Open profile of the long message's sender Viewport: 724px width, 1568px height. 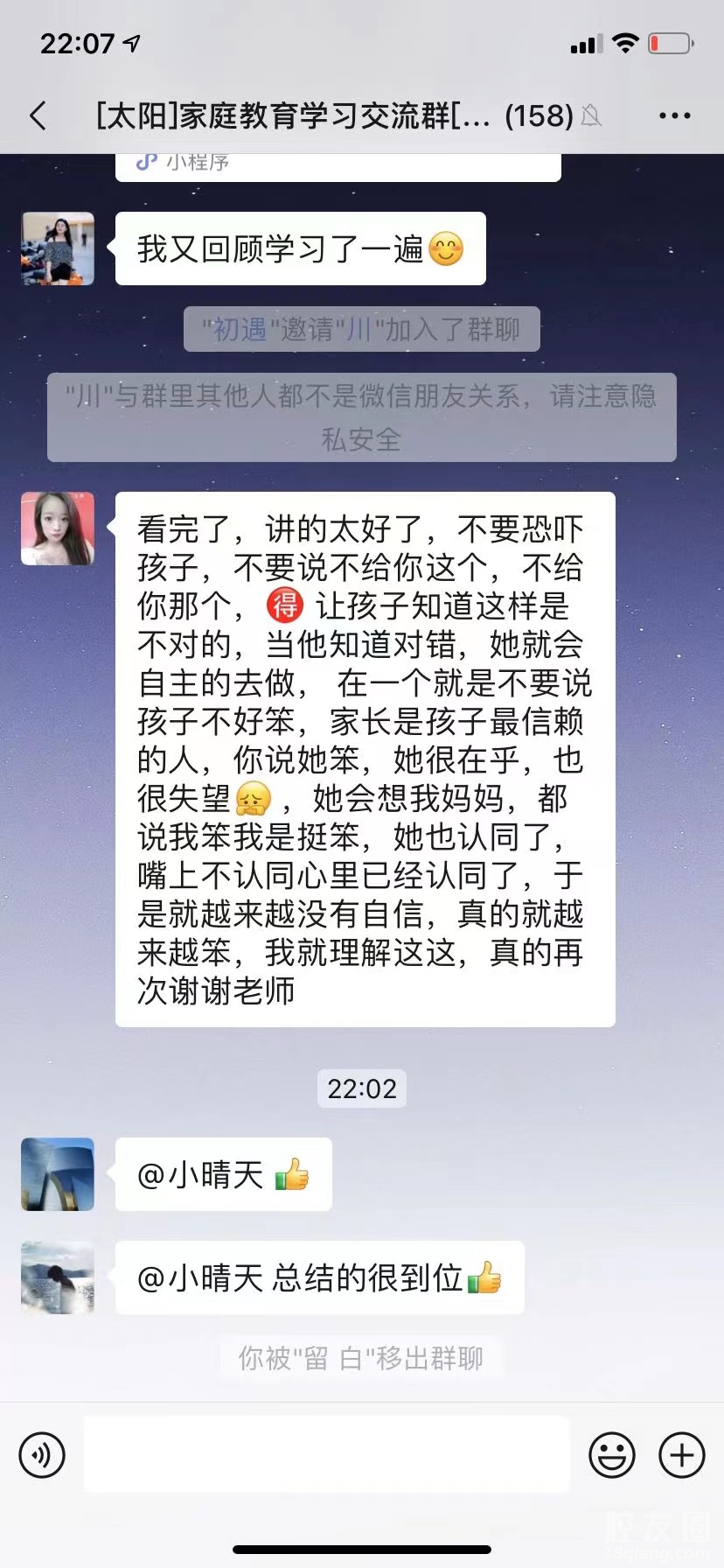tap(58, 528)
